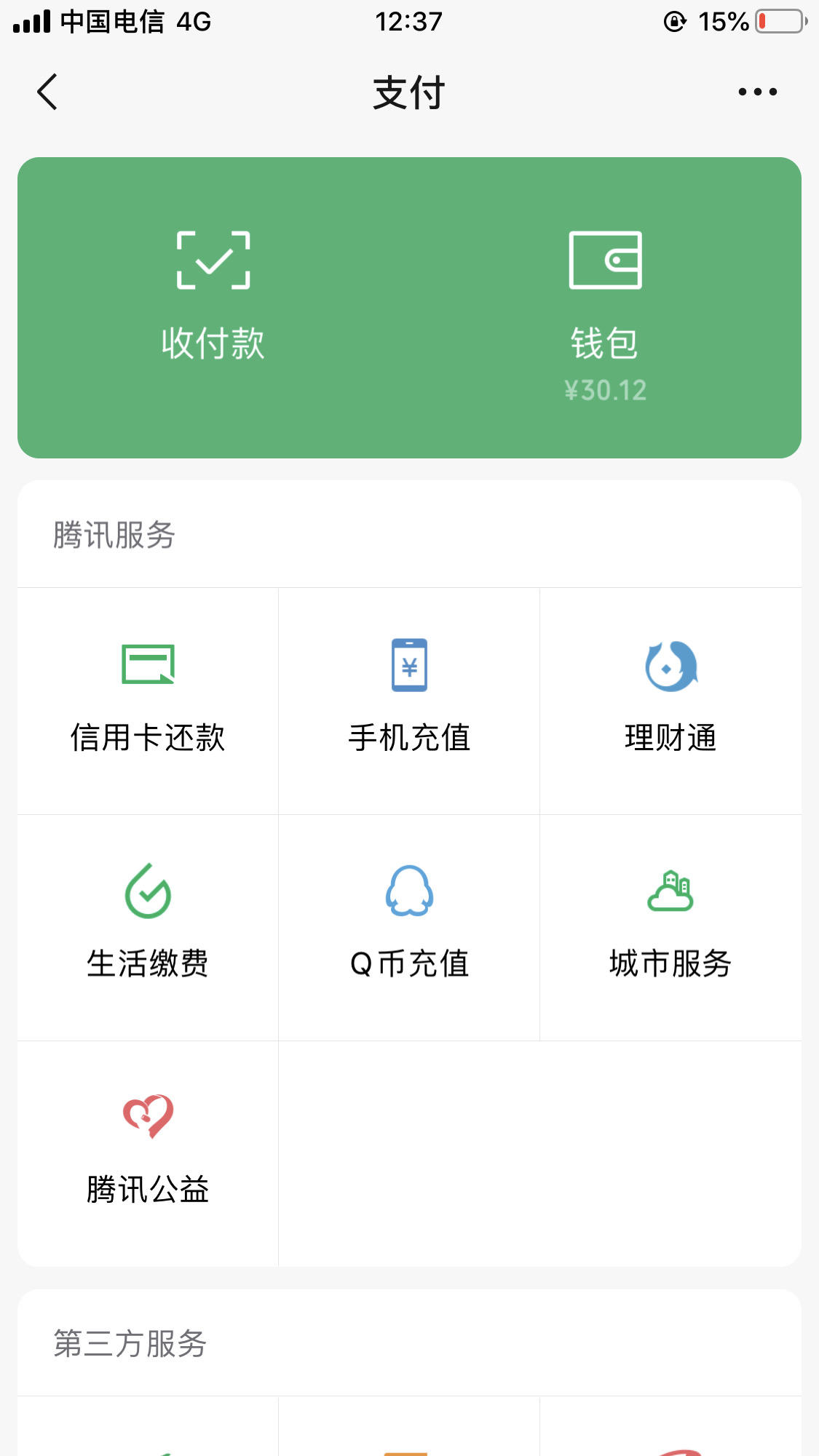Select the 腾讯公益 Tencent Charity heart icon
This screenshot has width=819, height=1456.
(146, 1118)
